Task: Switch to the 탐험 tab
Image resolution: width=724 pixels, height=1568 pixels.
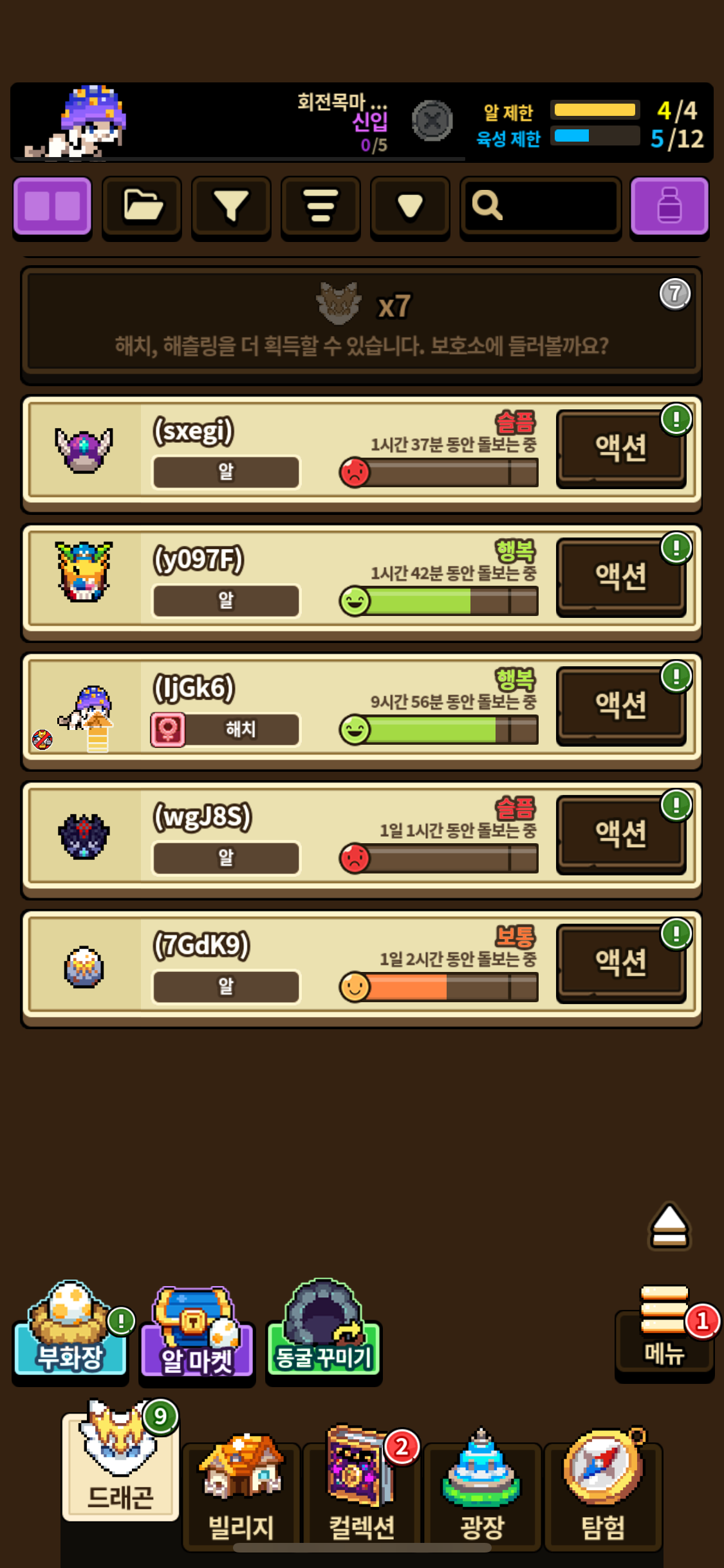Action: pyautogui.click(x=603, y=1493)
